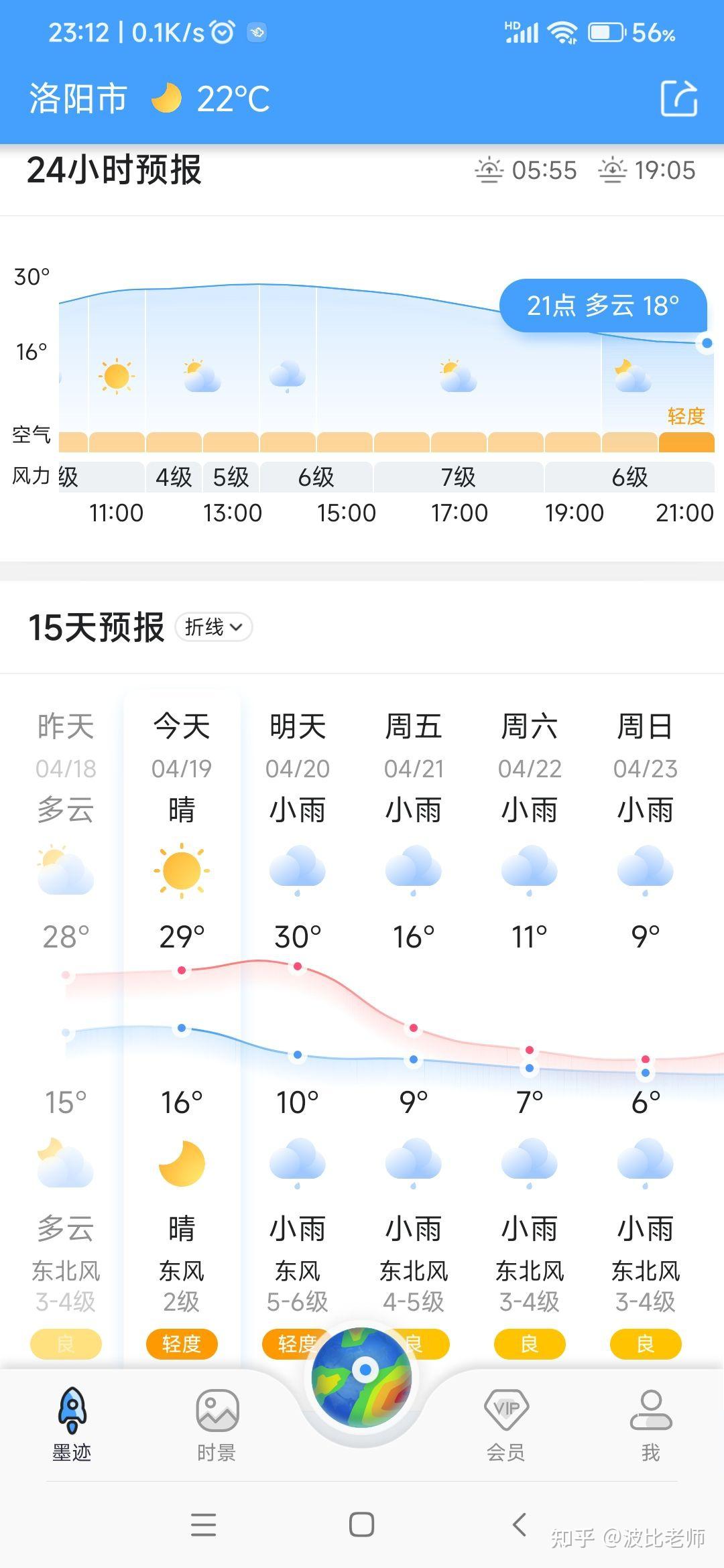Image resolution: width=724 pixels, height=1568 pixels.
Task: Return to the system home screen
Action: tap(361, 1524)
